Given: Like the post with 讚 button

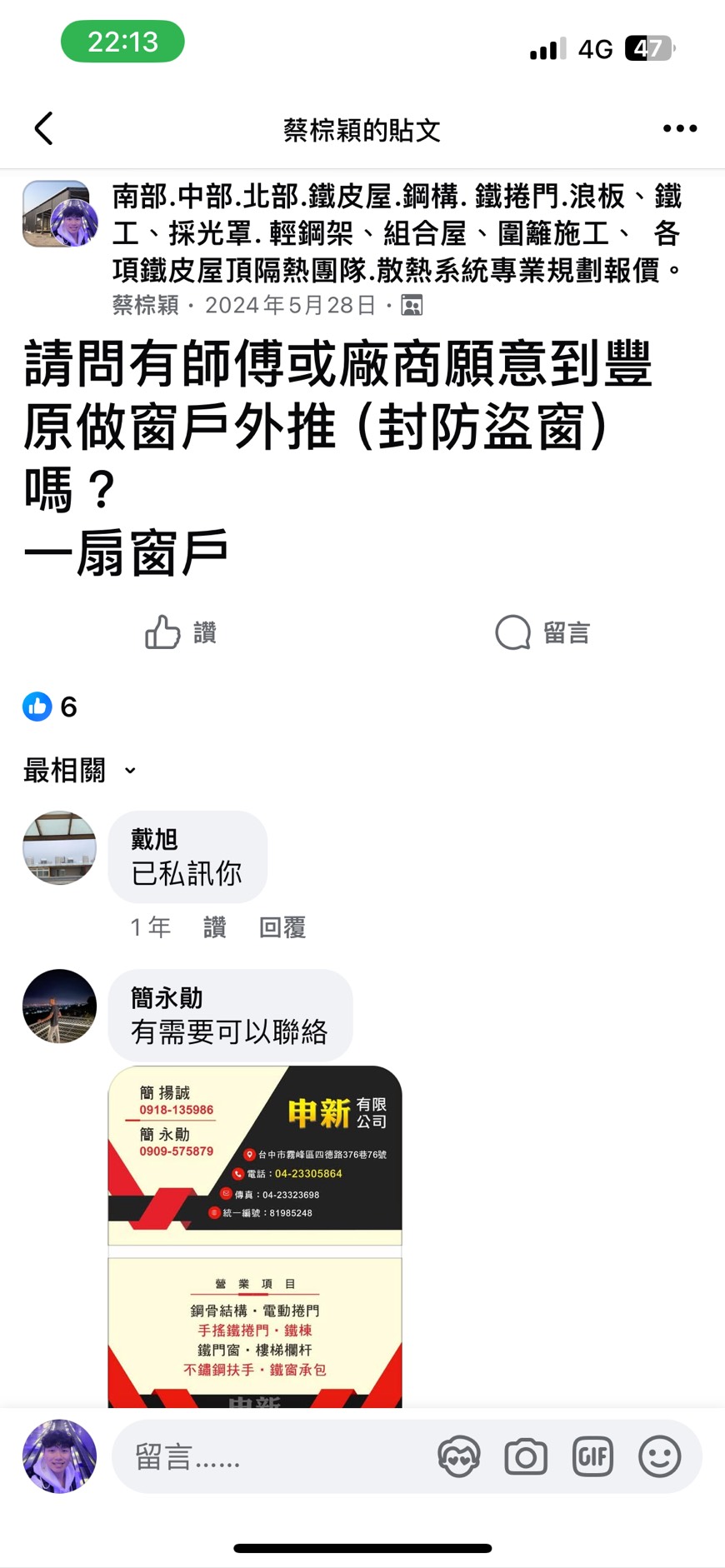Looking at the screenshot, I should click(181, 632).
